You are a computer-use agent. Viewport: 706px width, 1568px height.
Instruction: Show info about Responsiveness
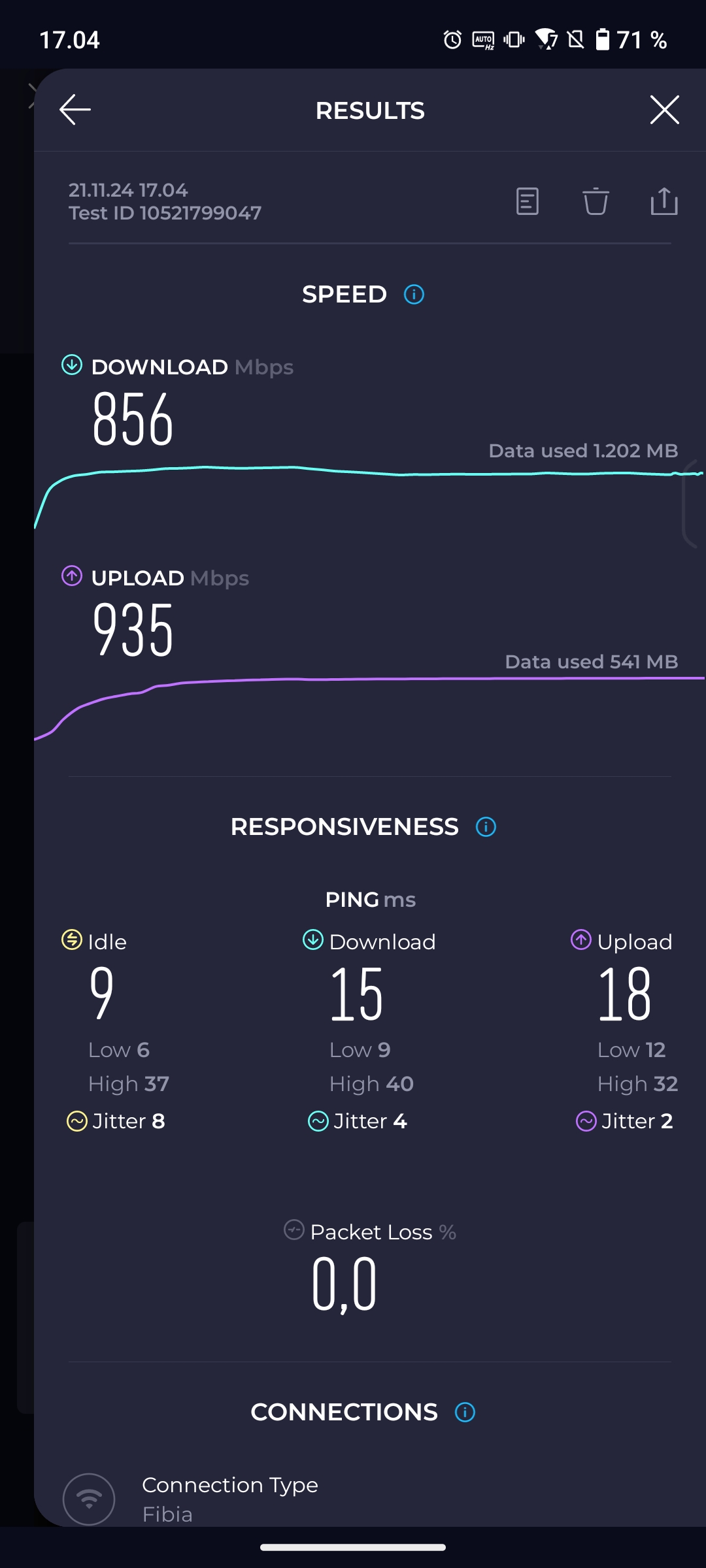click(486, 827)
